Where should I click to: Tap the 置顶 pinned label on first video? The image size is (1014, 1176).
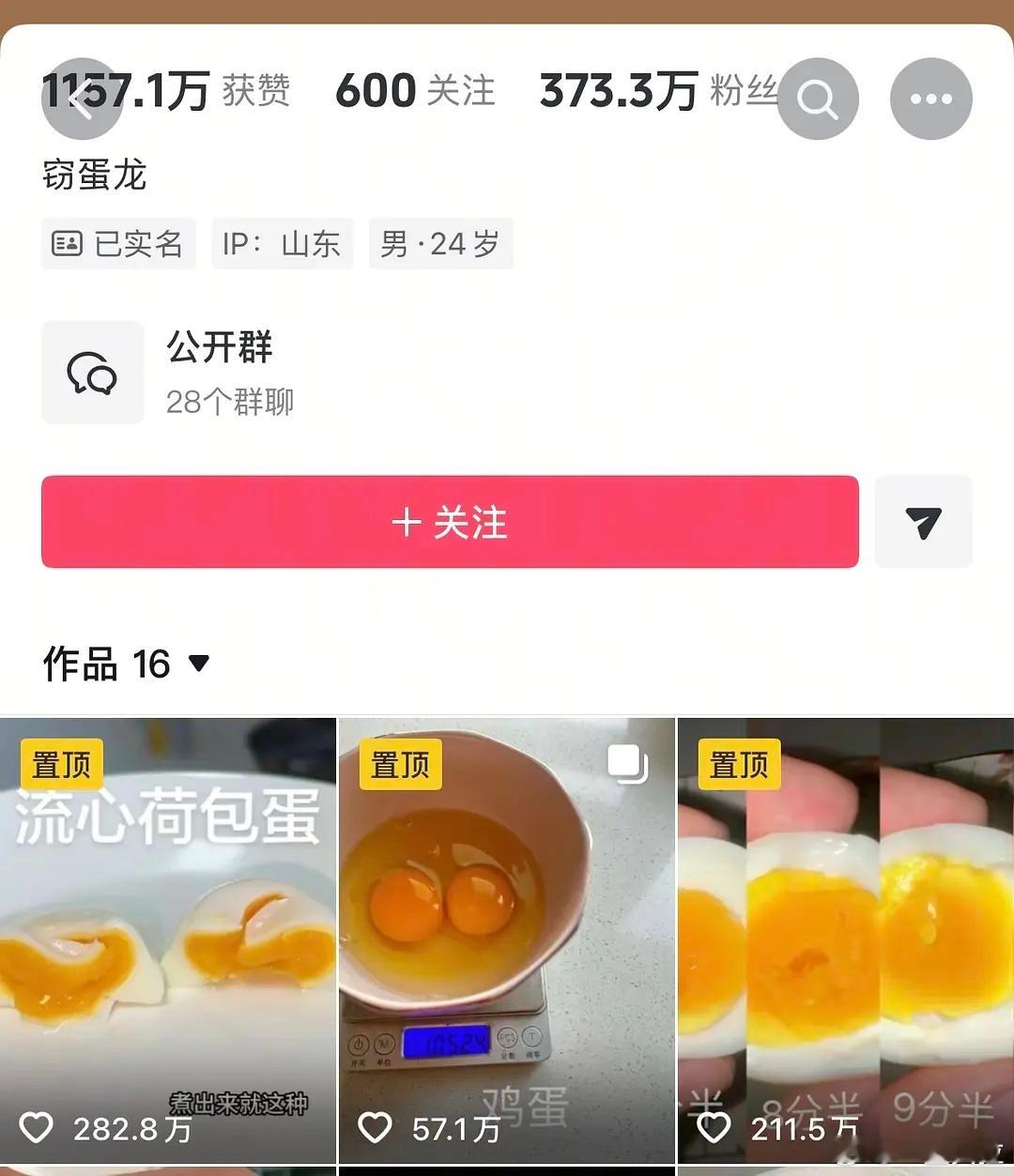pyautogui.click(x=62, y=764)
